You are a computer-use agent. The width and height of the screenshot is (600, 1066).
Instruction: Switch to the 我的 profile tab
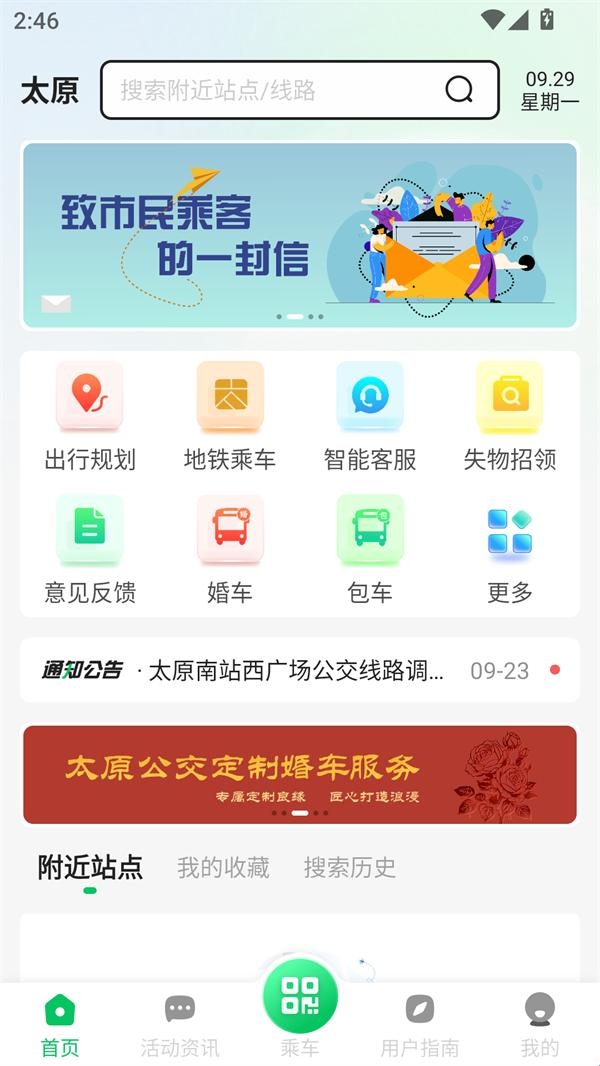[x=540, y=1025]
